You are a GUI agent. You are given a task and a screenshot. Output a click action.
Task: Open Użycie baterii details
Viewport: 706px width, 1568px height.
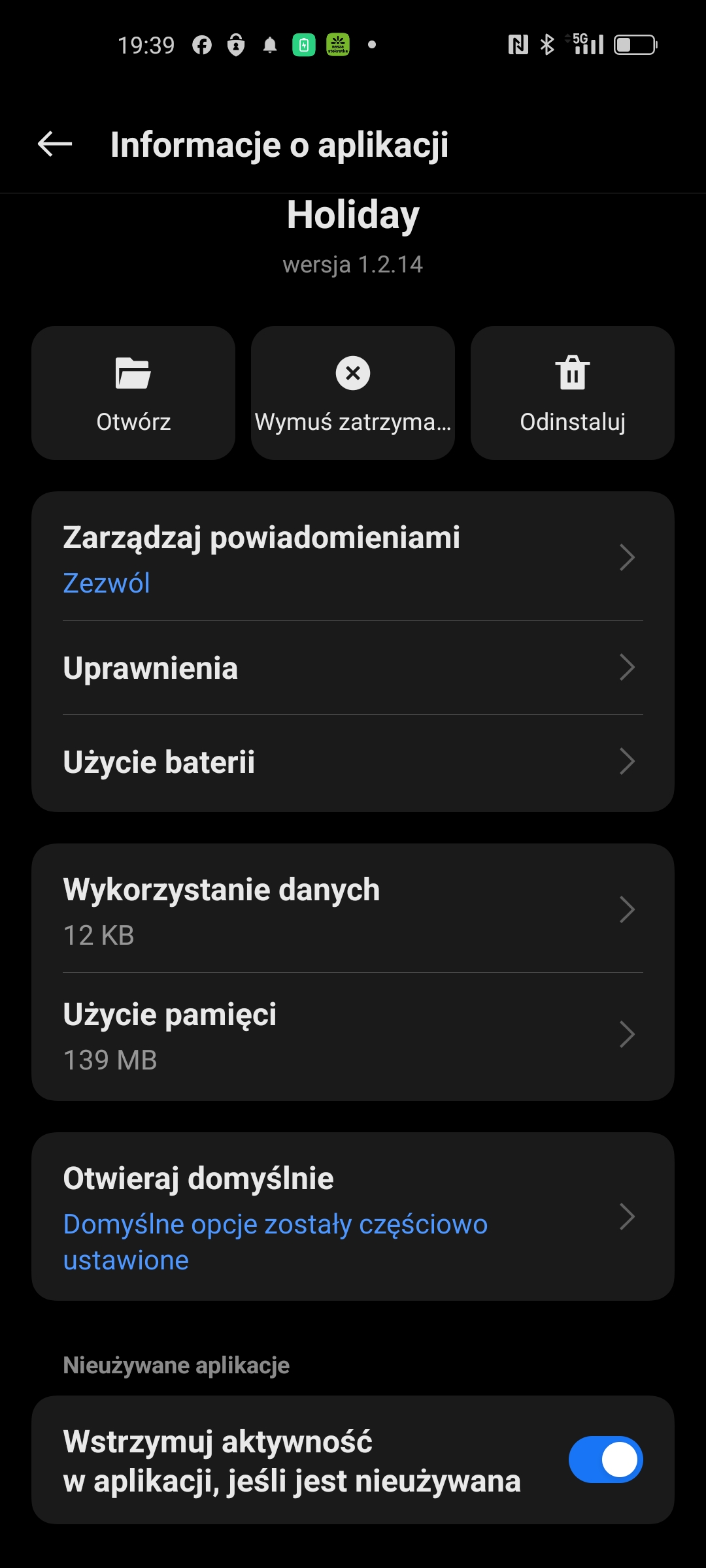[353, 762]
